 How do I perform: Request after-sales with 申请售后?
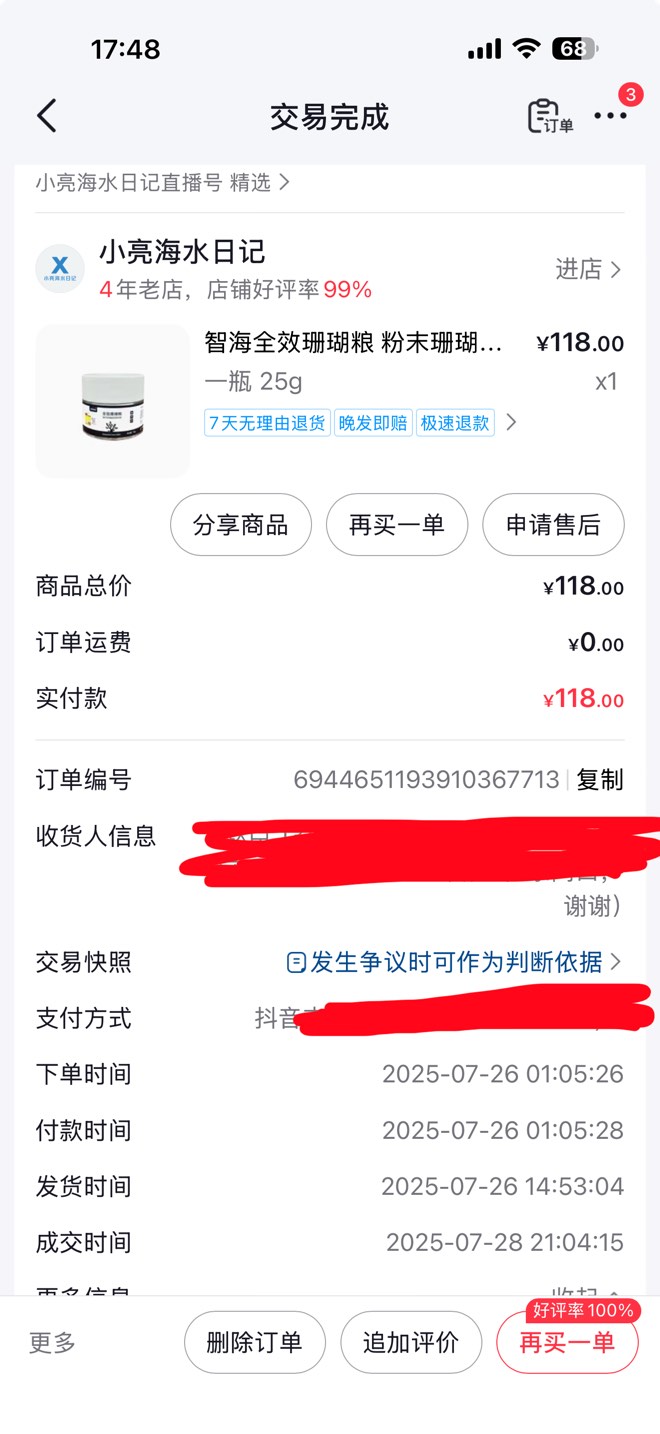point(553,525)
